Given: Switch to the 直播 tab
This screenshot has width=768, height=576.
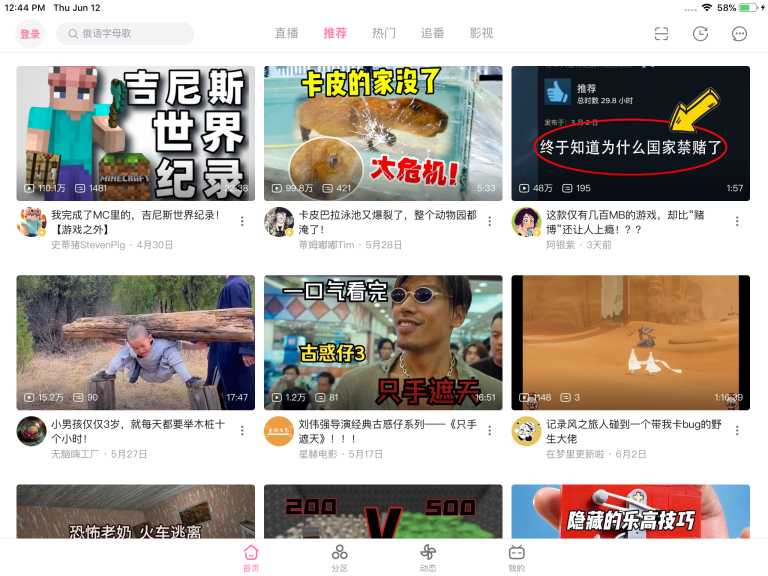Looking at the screenshot, I should click(287, 33).
